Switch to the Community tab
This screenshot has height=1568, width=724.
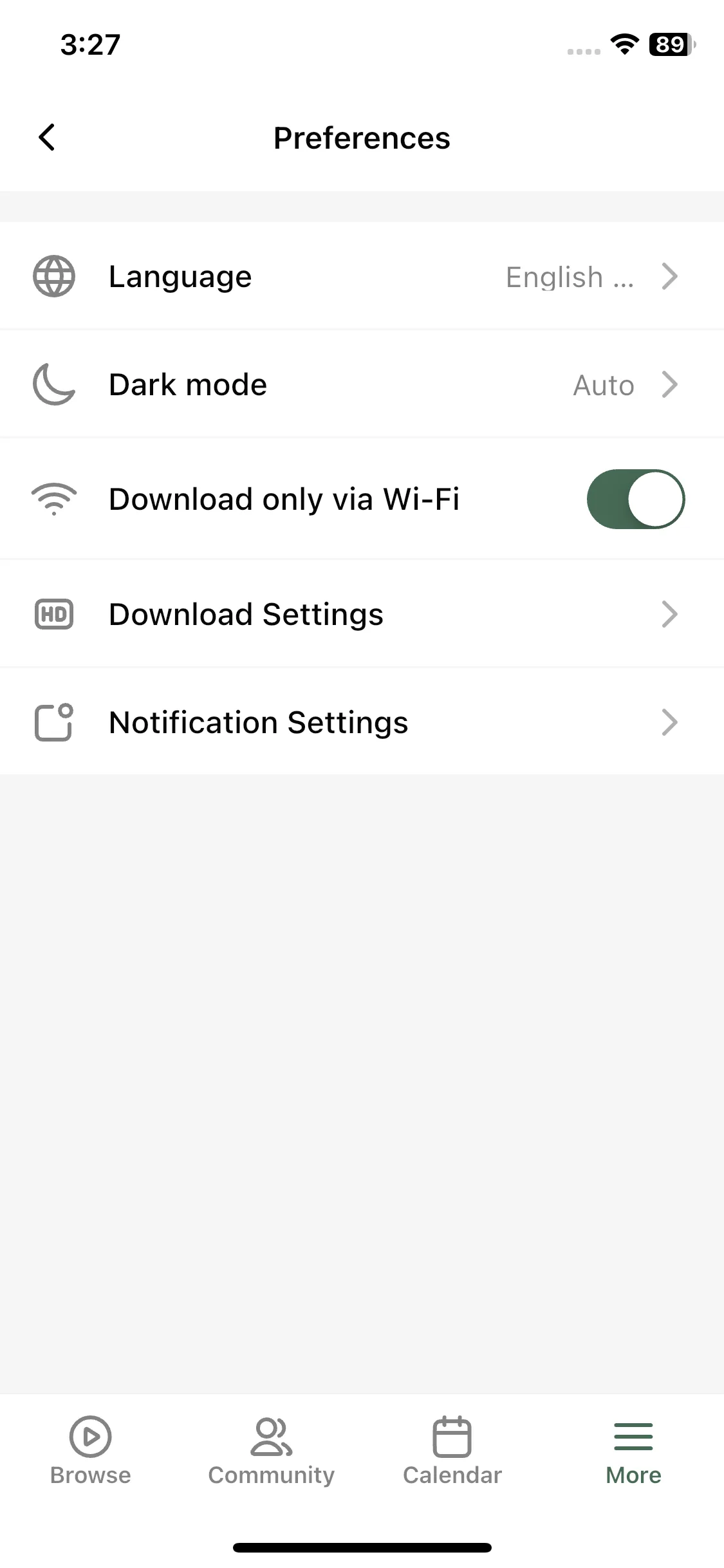(271, 1451)
